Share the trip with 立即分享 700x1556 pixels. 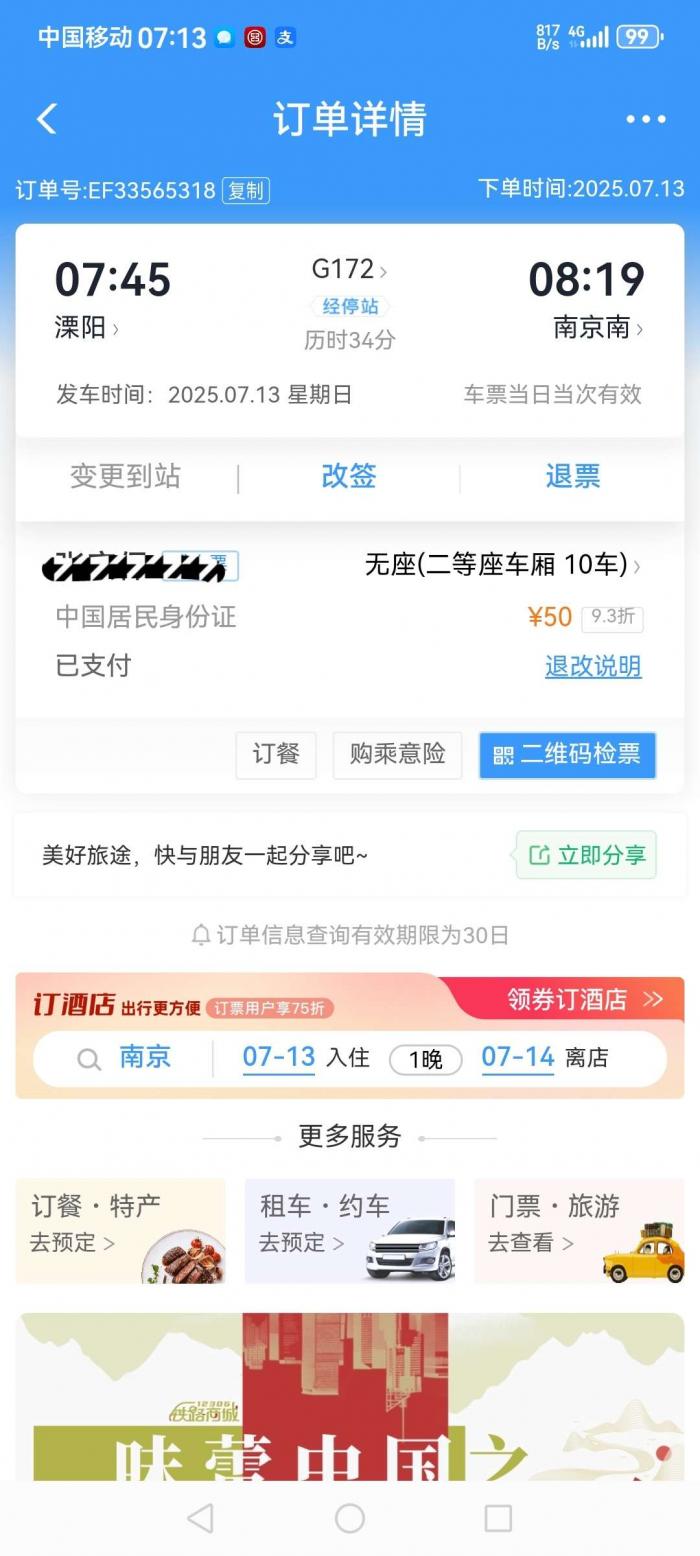[586, 855]
